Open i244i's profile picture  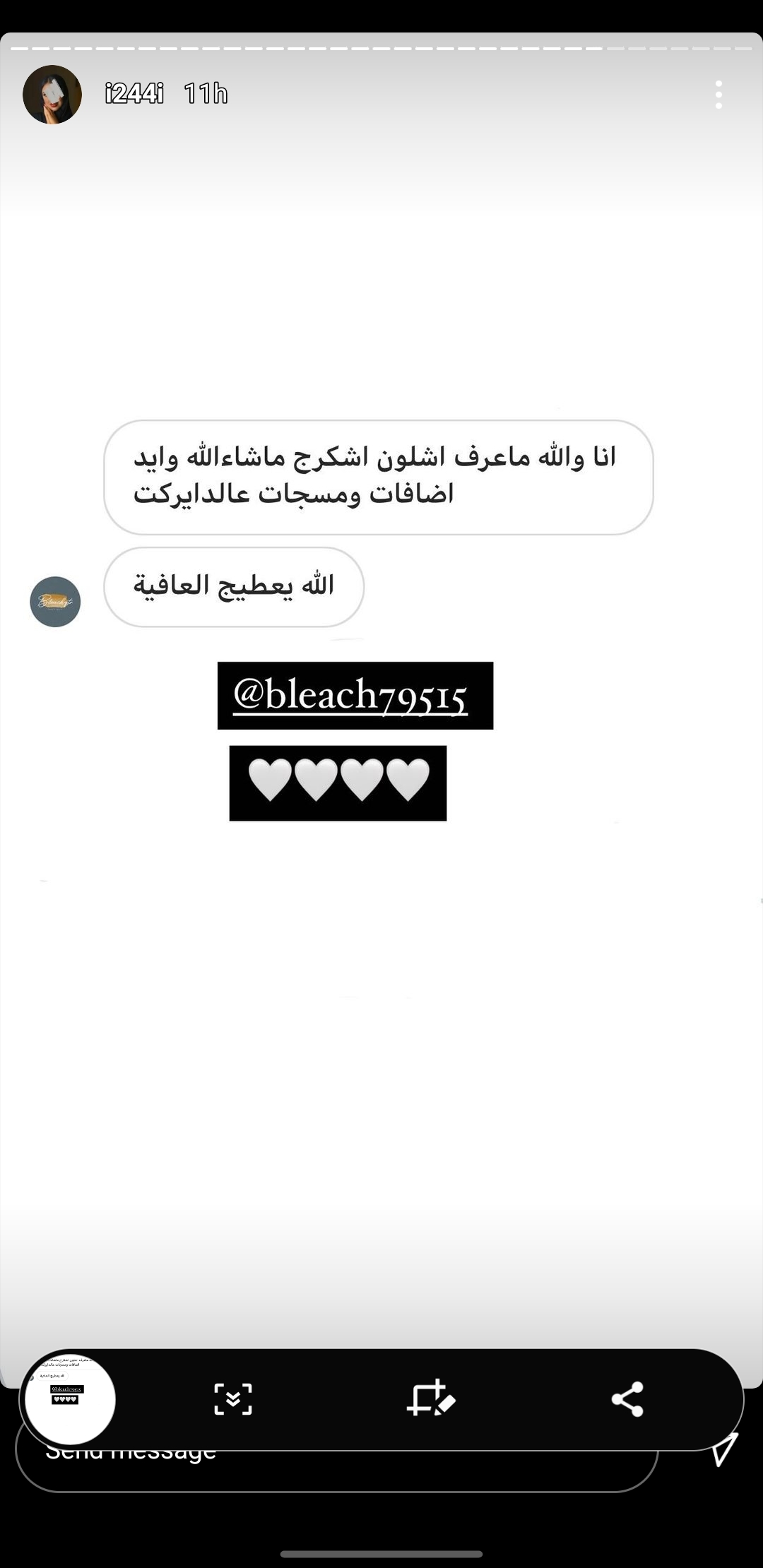[52, 95]
